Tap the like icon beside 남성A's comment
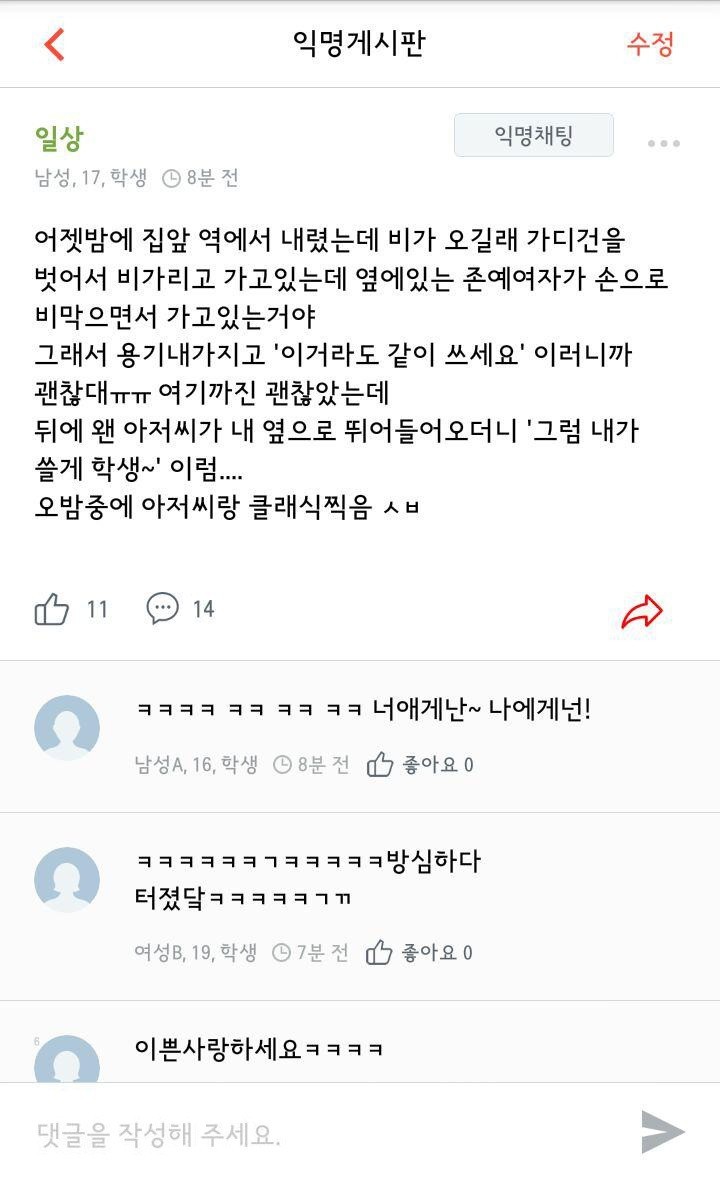 pos(379,763)
